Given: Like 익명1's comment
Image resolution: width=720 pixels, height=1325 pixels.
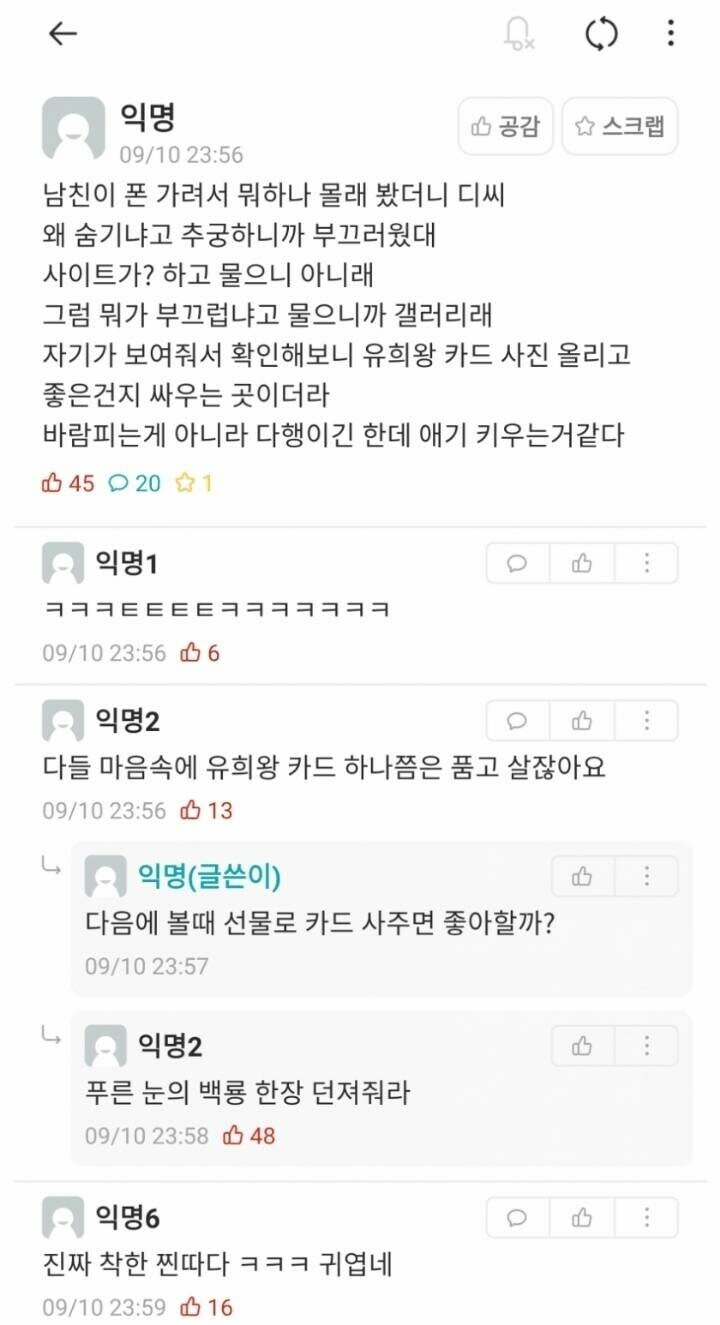Looking at the screenshot, I should pos(582,564).
